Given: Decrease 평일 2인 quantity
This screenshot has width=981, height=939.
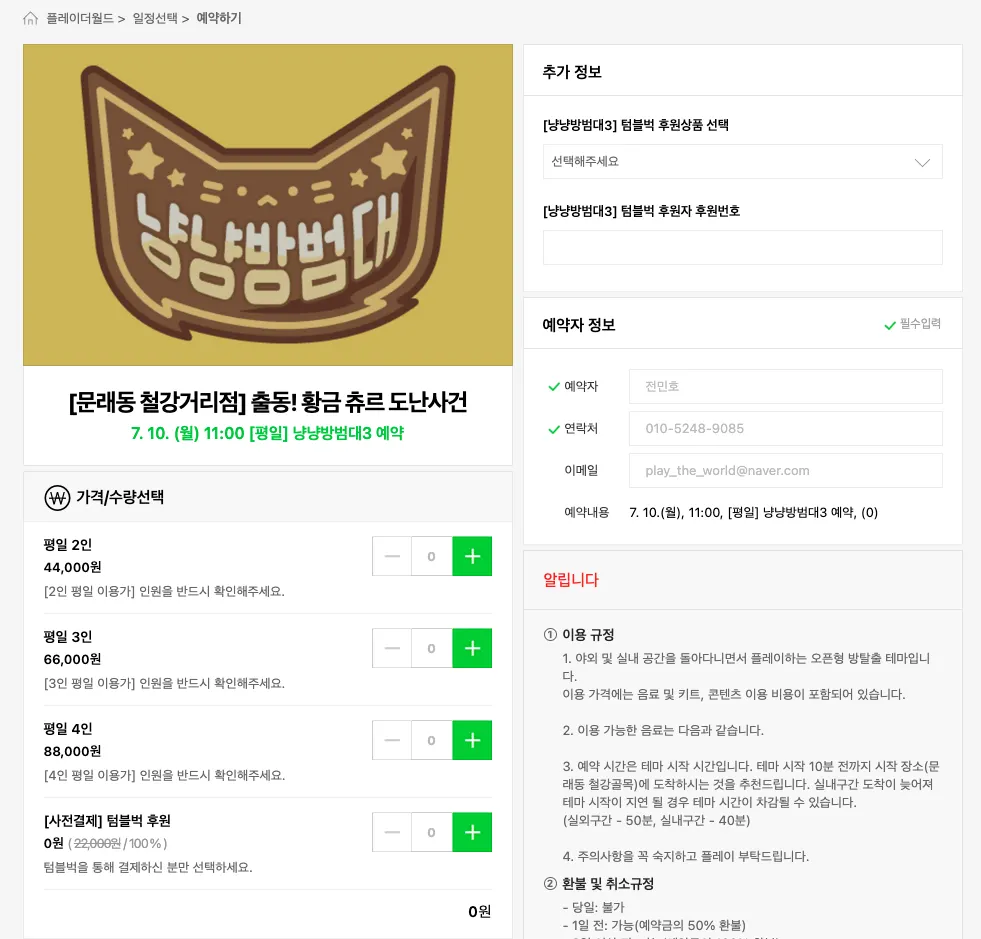Looking at the screenshot, I should [x=392, y=556].
